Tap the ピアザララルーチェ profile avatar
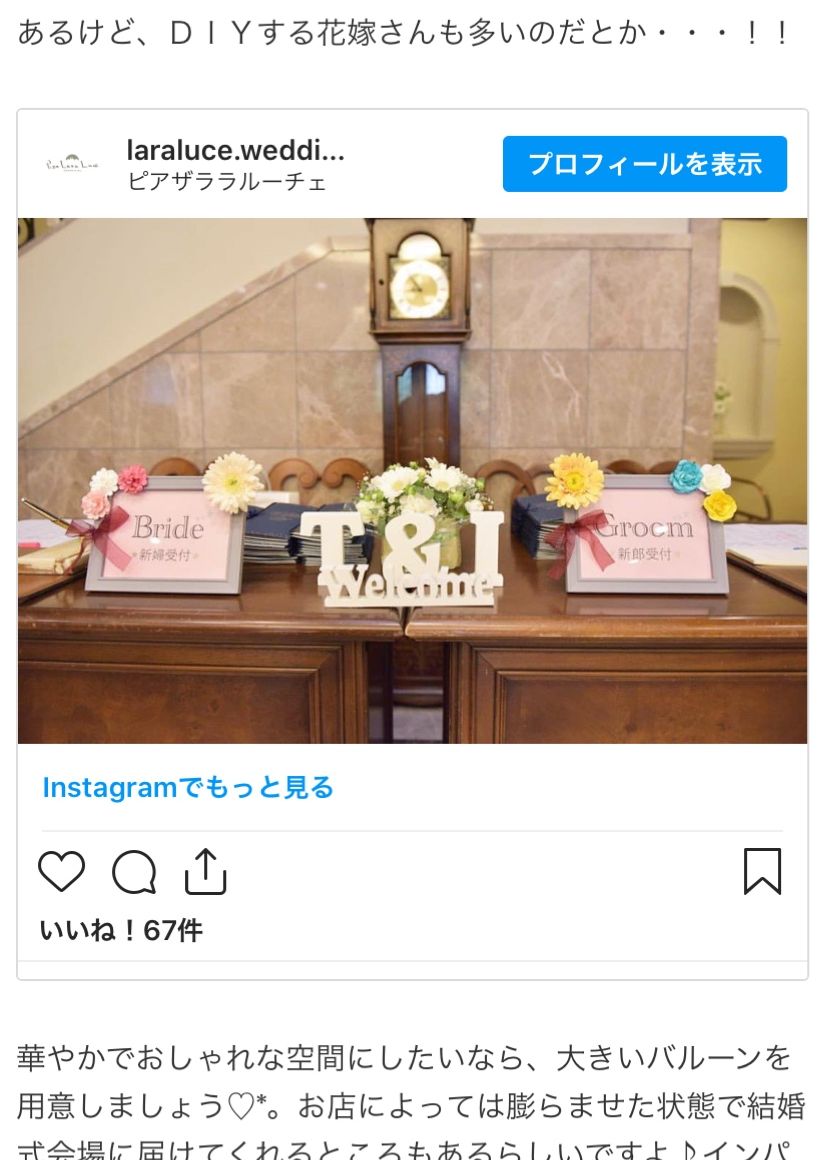The height and width of the screenshot is (1160, 830). coord(72,164)
